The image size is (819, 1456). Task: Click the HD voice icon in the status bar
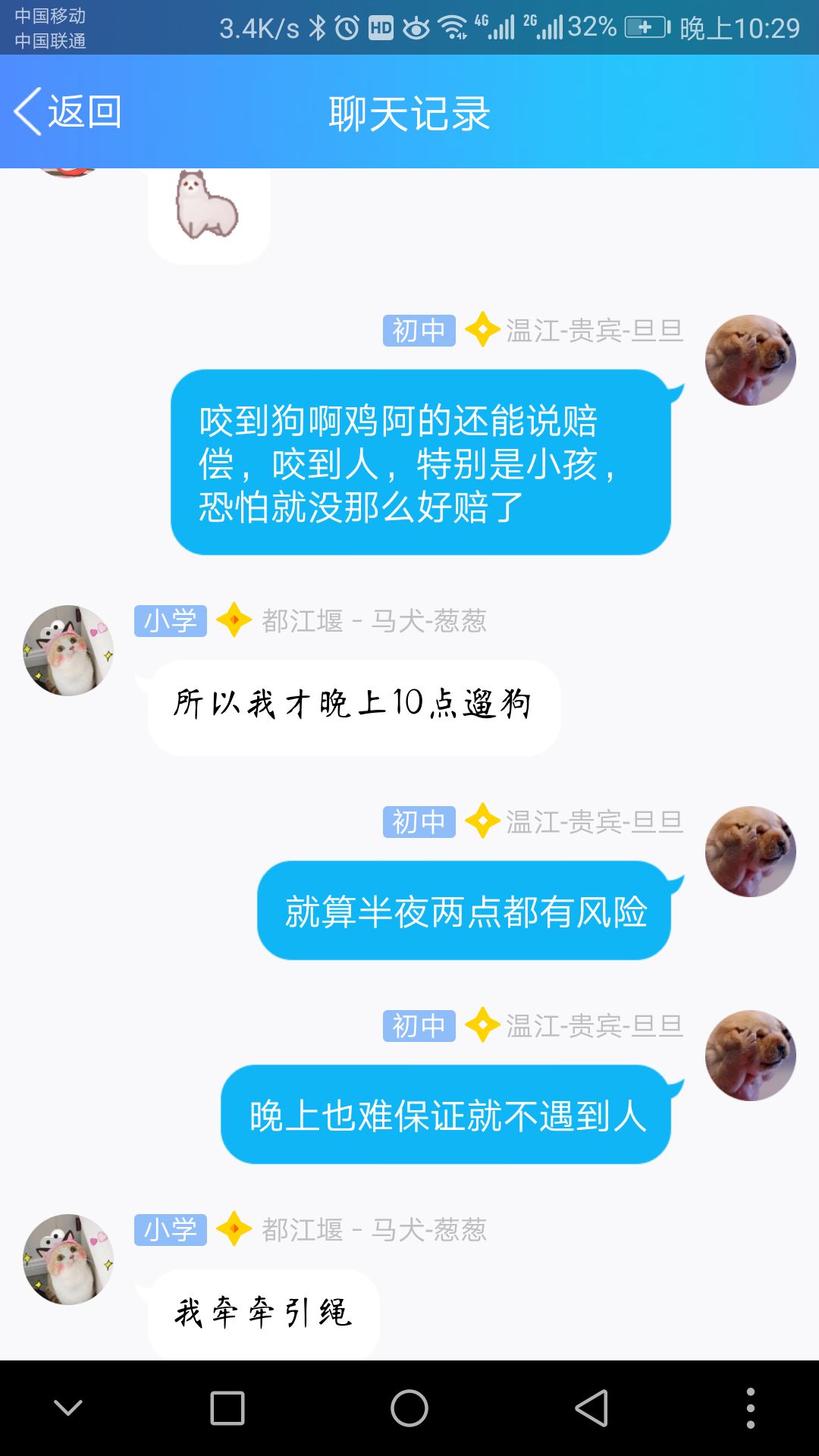click(x=383, y=25)
